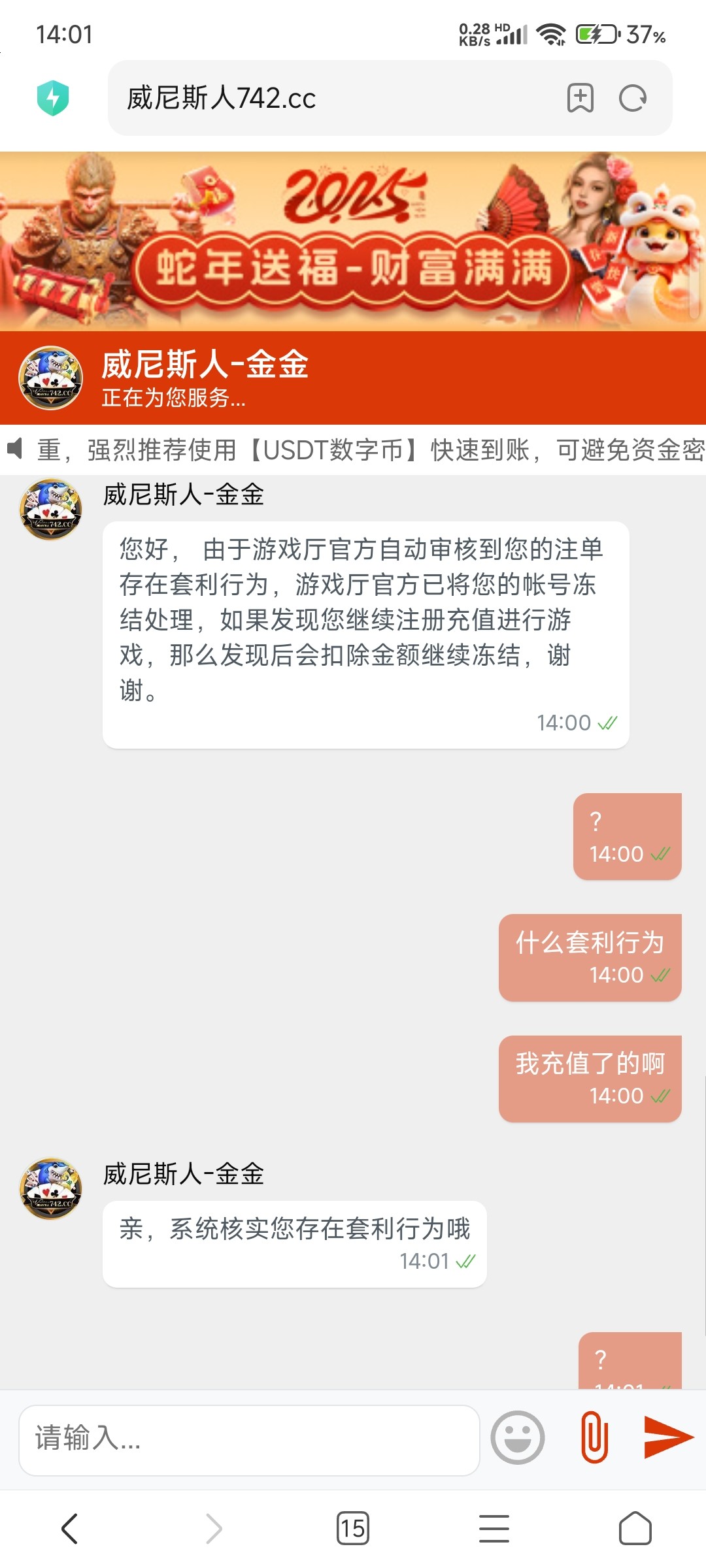Open the emoji picker
706x1568 pixels.
518,1437
